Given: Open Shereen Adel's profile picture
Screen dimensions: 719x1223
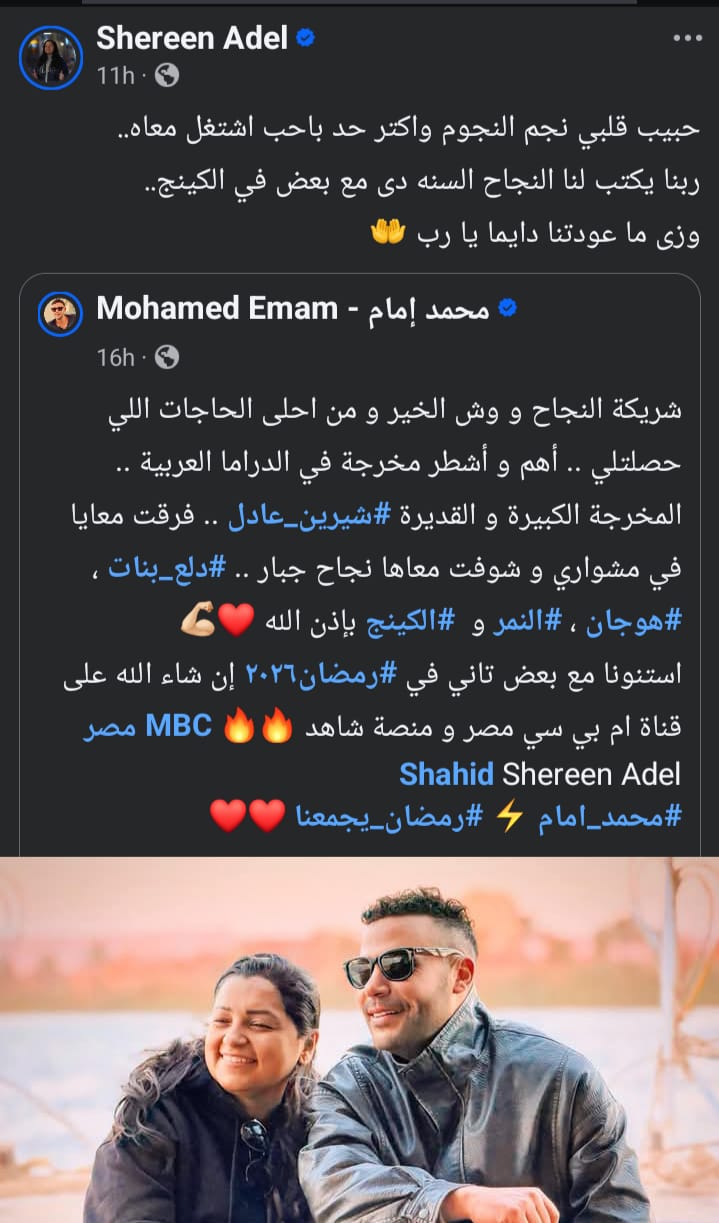Looking at the screenshot, I should (50, 56).
